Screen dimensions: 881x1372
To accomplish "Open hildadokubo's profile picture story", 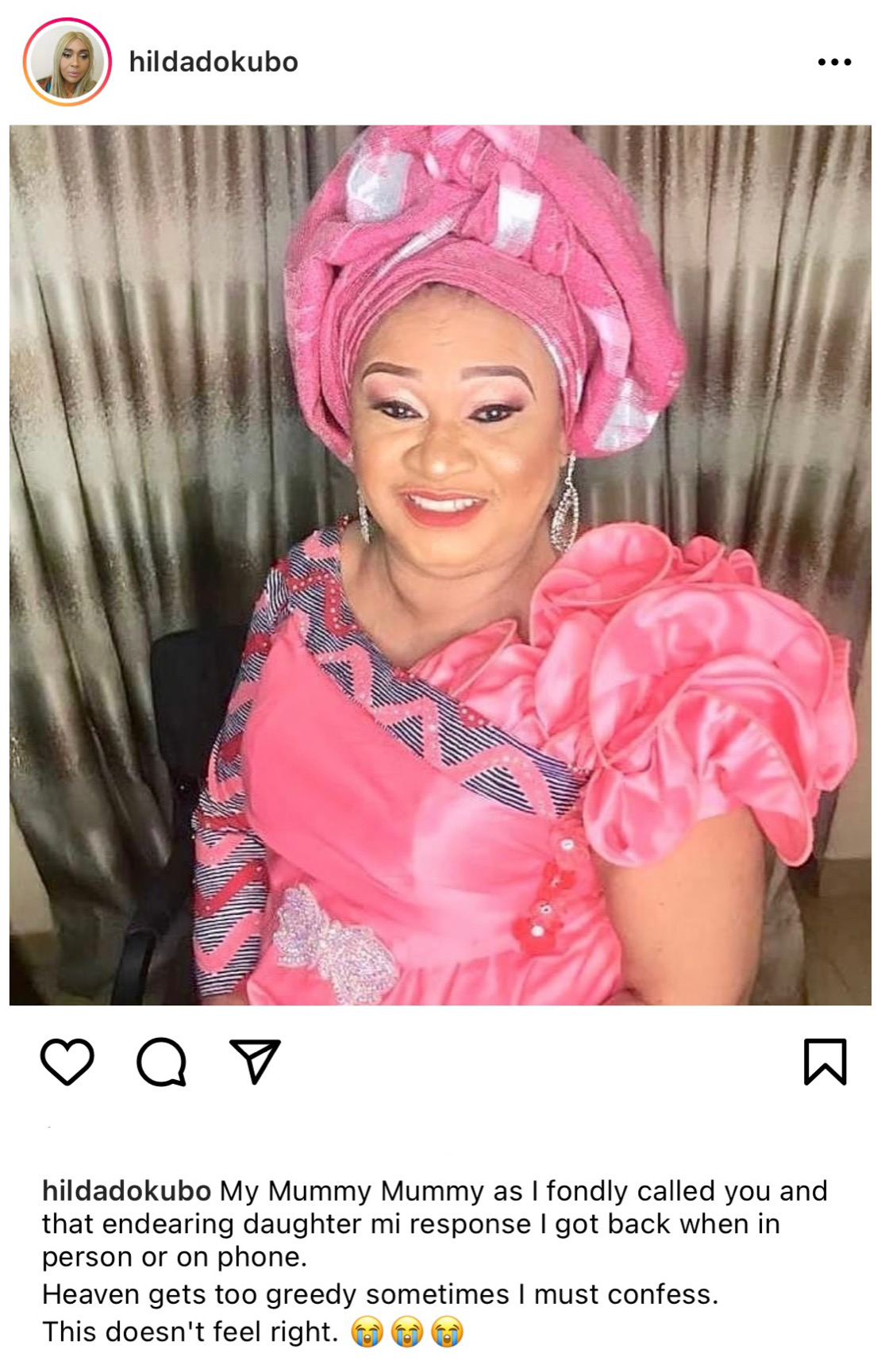I will tap(67, 62).
